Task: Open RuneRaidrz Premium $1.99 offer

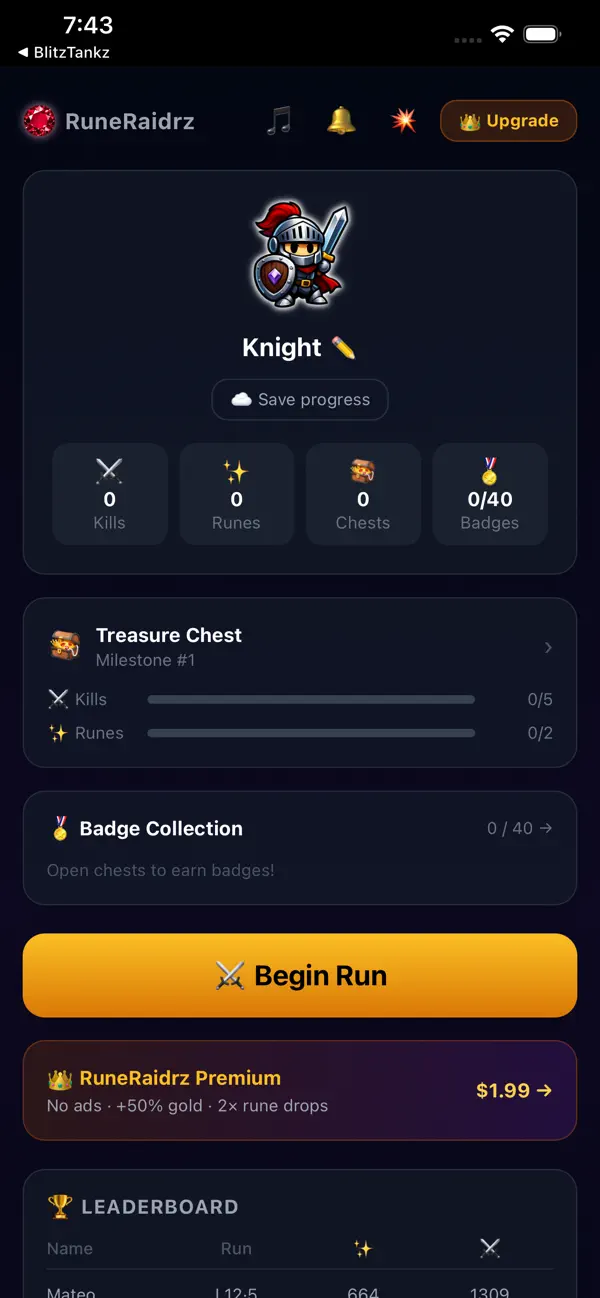Action: coord(300,1090)
